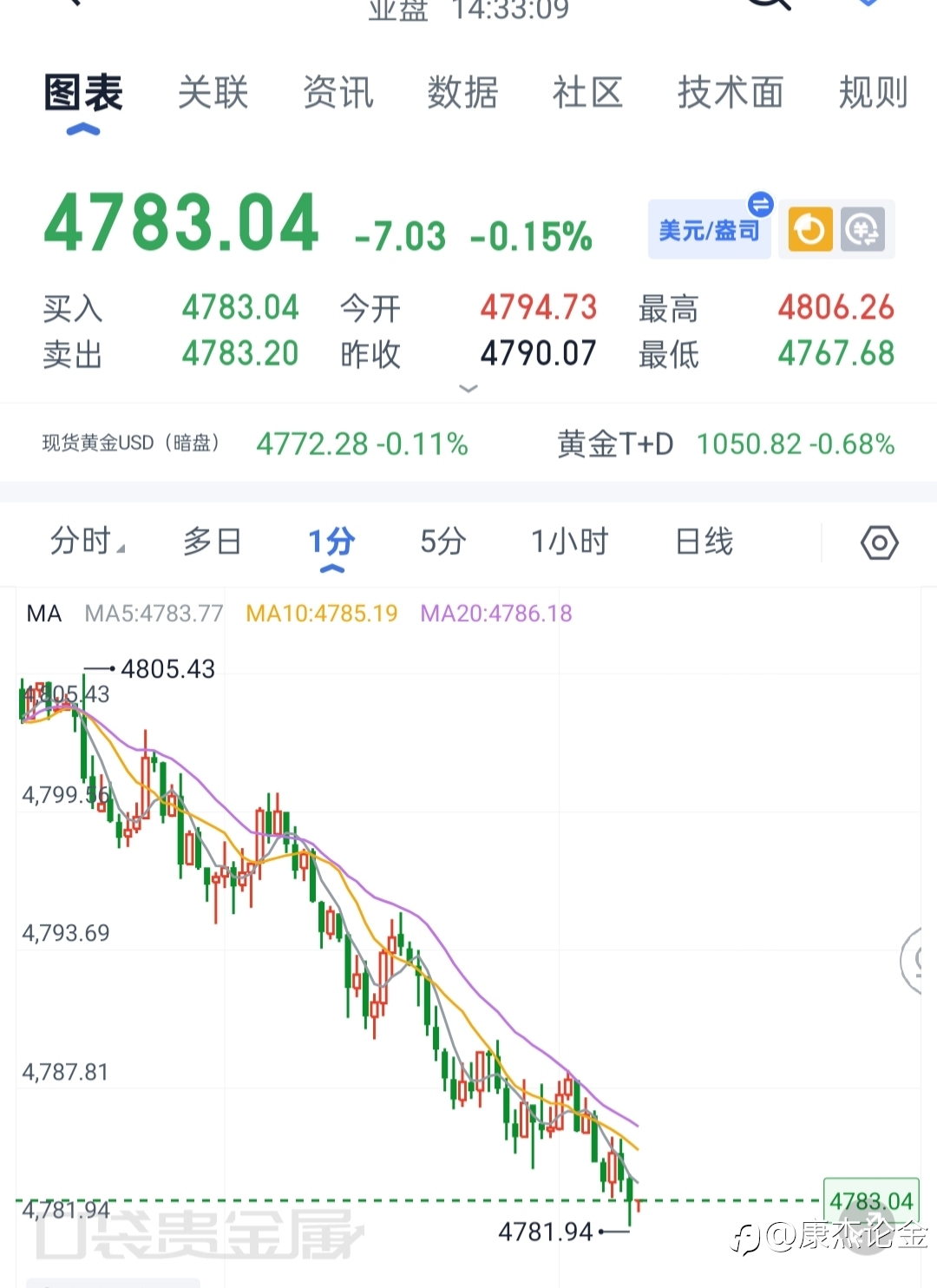Go to the 社区 tab
Image resolution: width=937 pixels, height=1288 pixels.
(587, 93)
